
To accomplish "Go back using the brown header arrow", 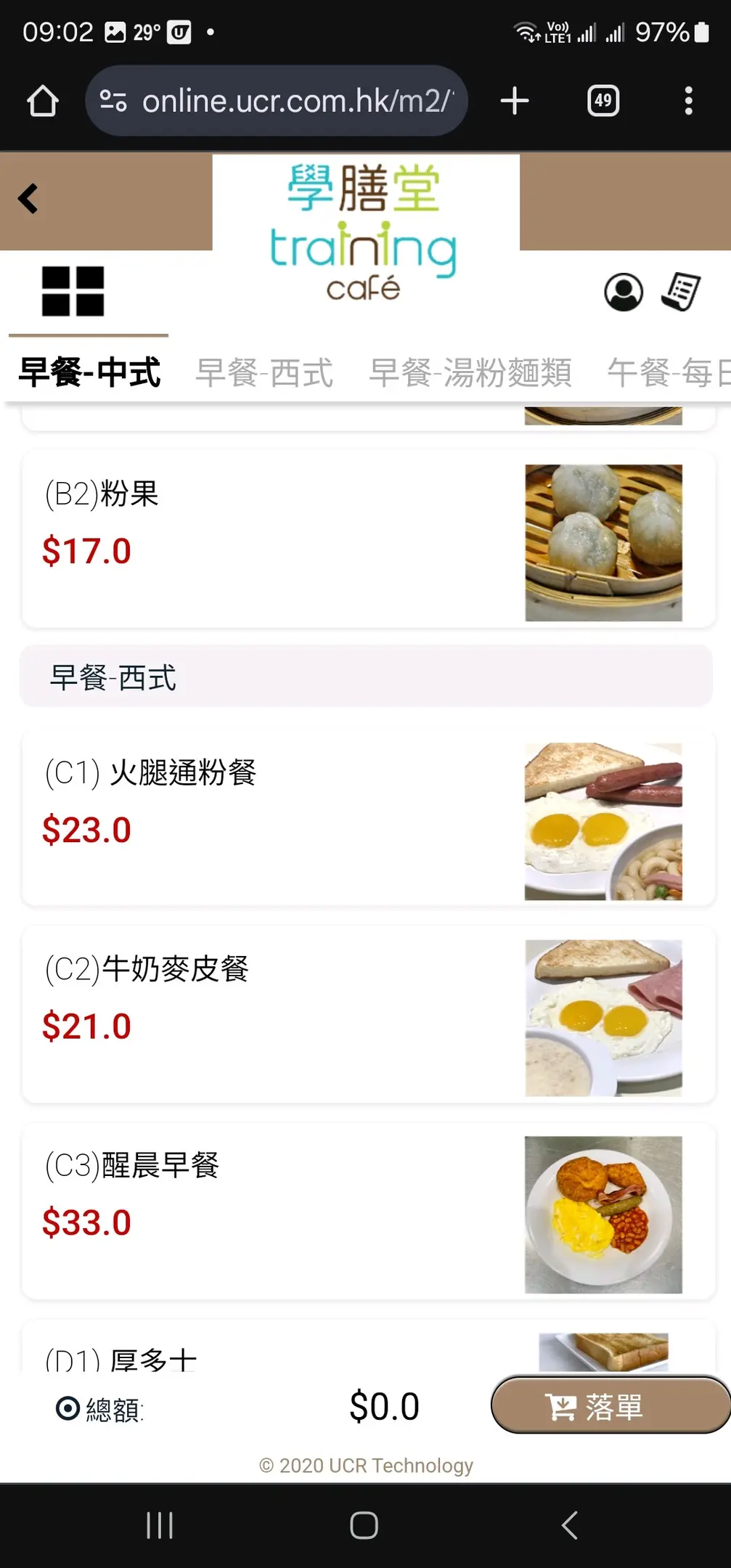I will click(28, 199).
